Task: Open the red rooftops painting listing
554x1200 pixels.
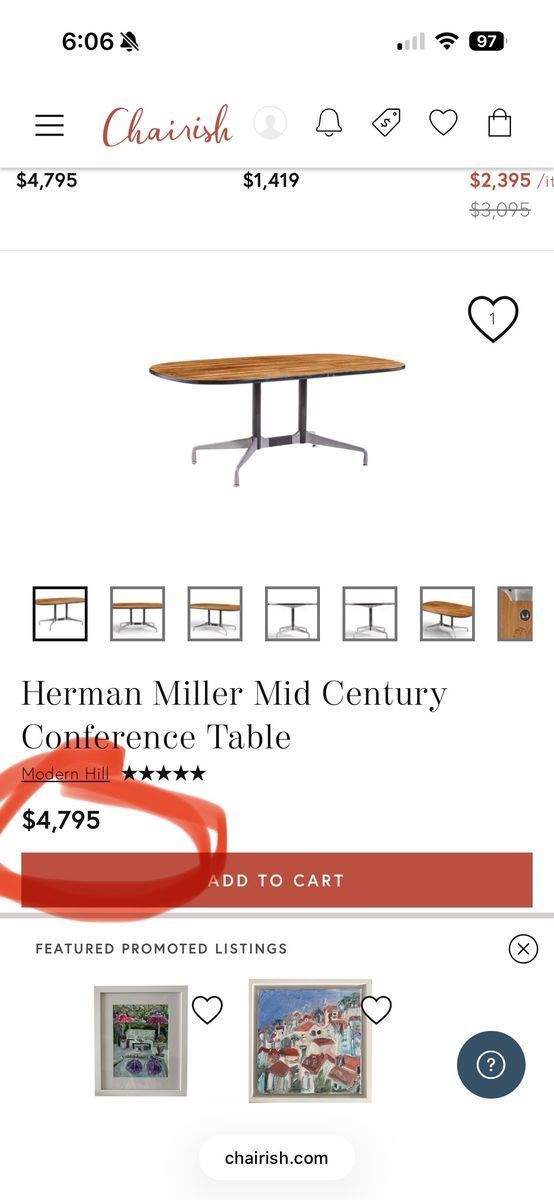Action: [310, 1041]
